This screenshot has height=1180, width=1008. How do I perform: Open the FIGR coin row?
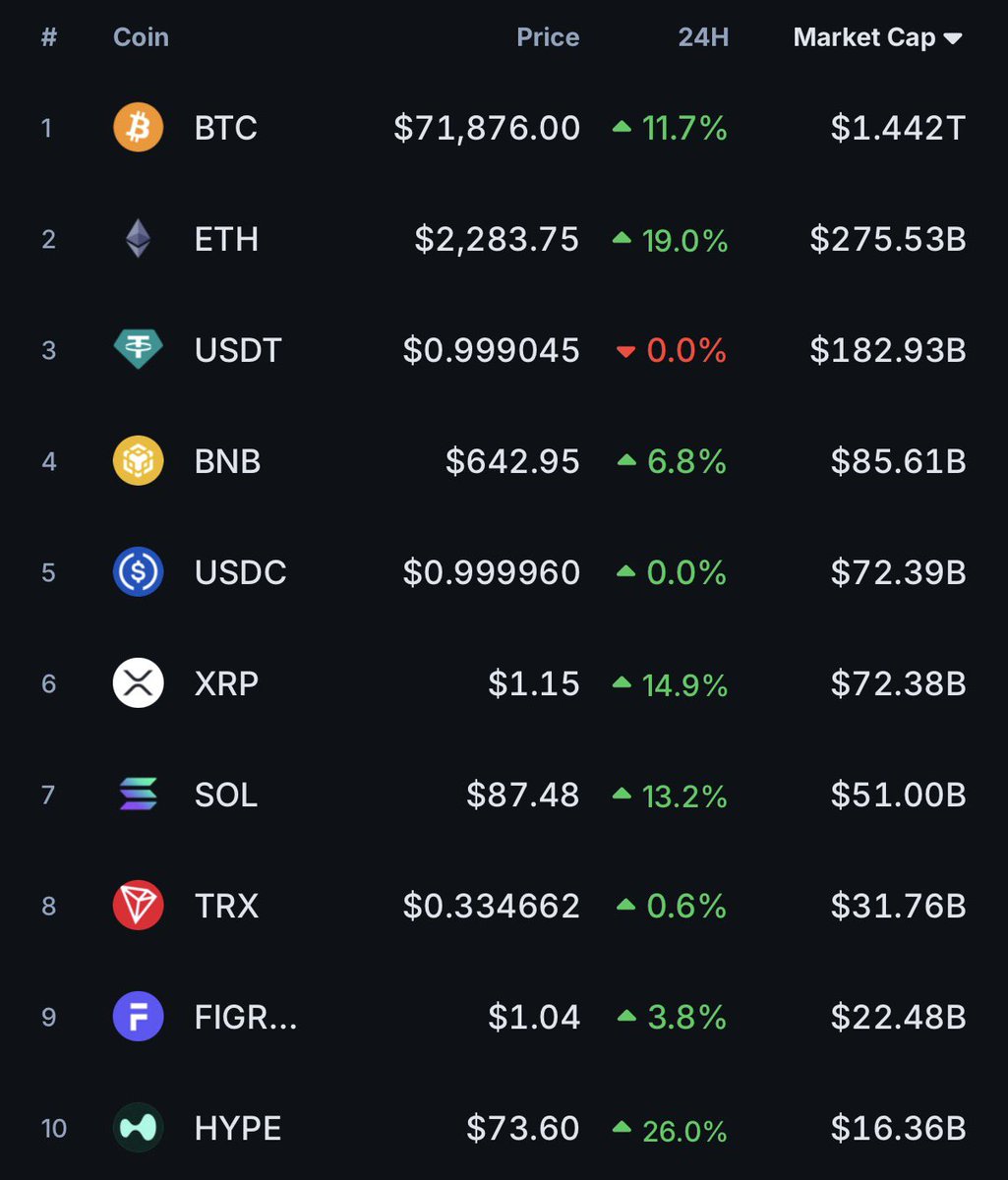(x=504, y=1017)
